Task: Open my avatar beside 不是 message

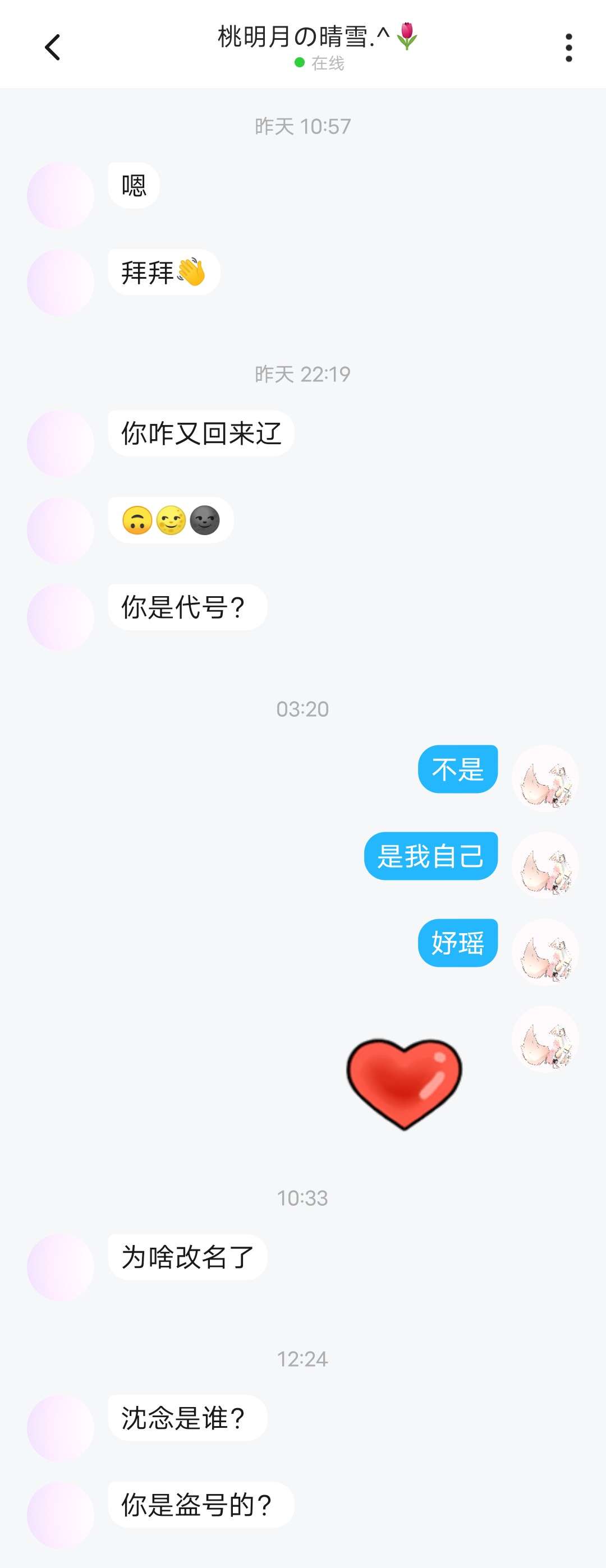Action: [545, 778]
